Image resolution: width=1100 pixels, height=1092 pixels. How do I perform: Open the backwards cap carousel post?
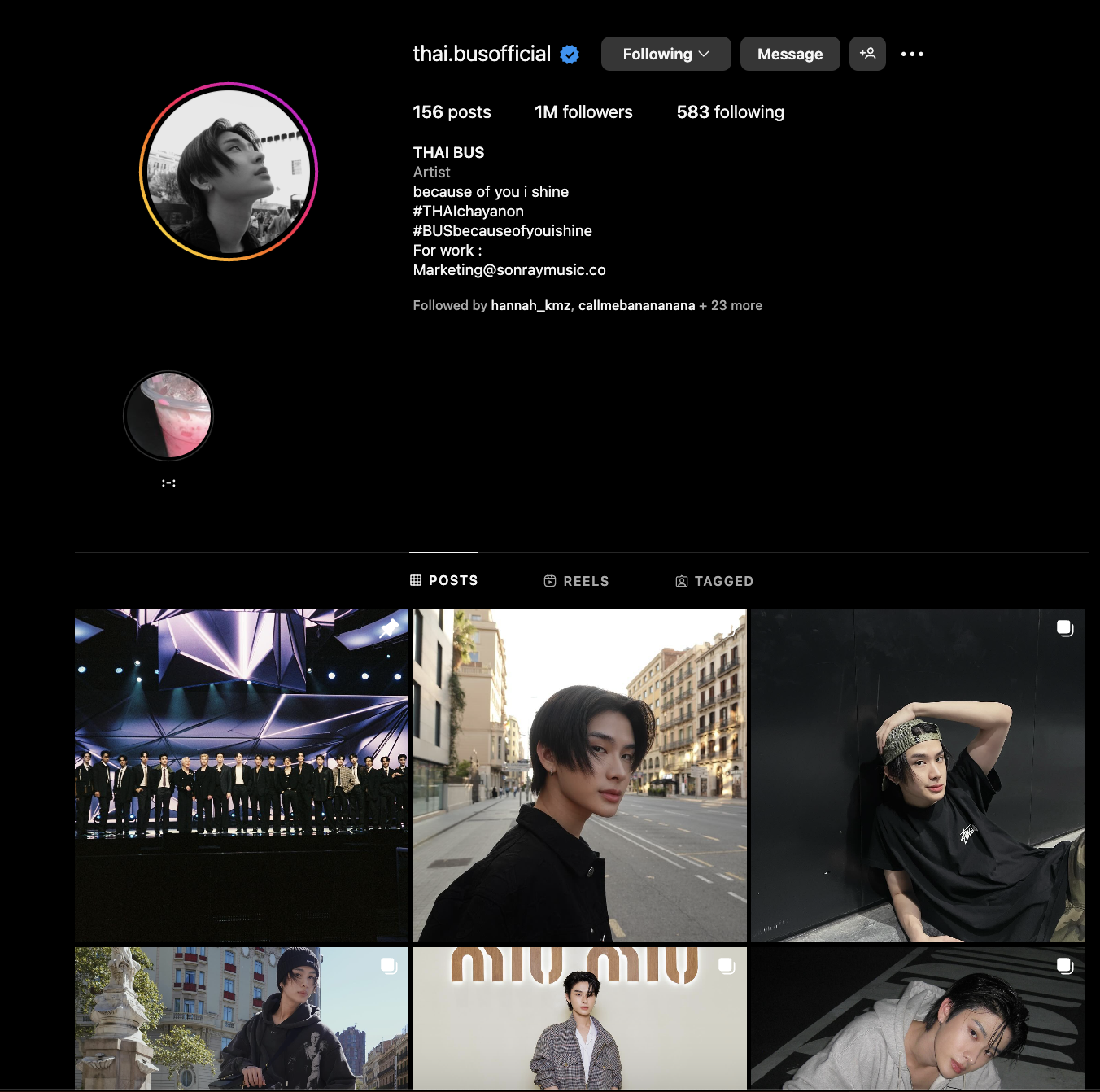917,775
